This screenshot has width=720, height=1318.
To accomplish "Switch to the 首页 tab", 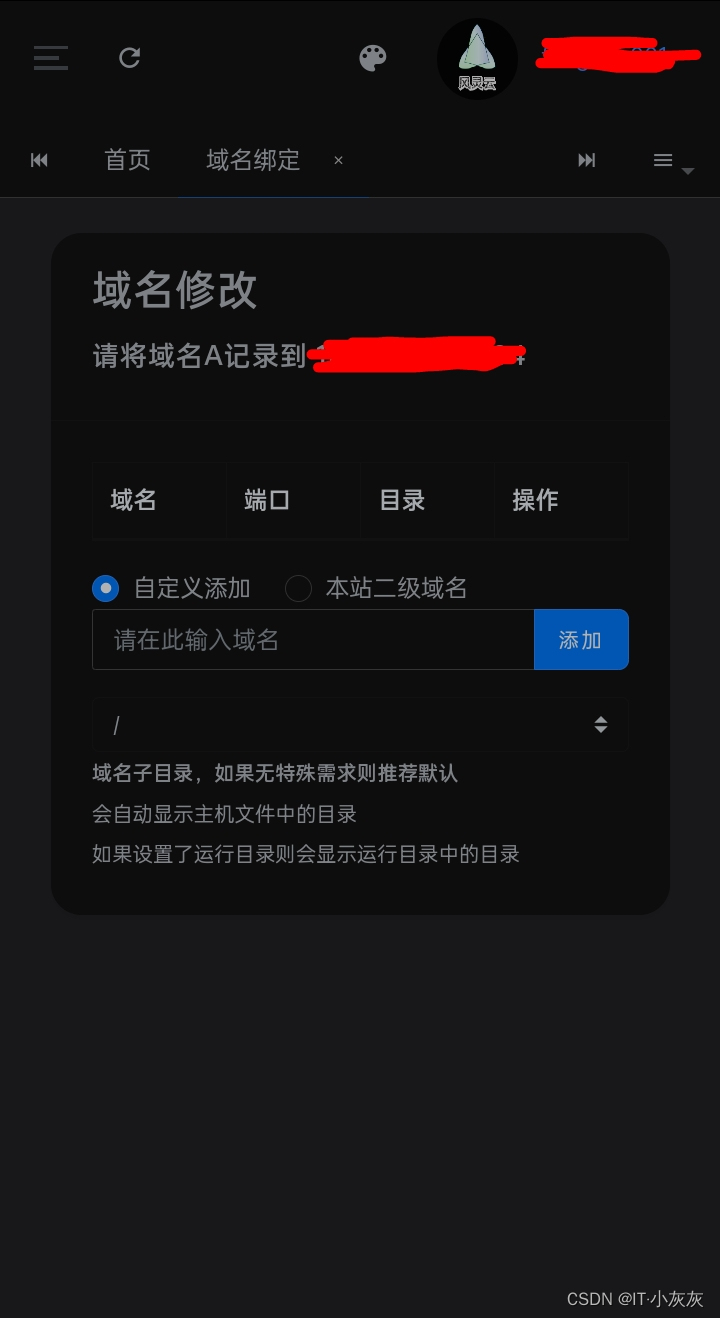I will (127, 160).
